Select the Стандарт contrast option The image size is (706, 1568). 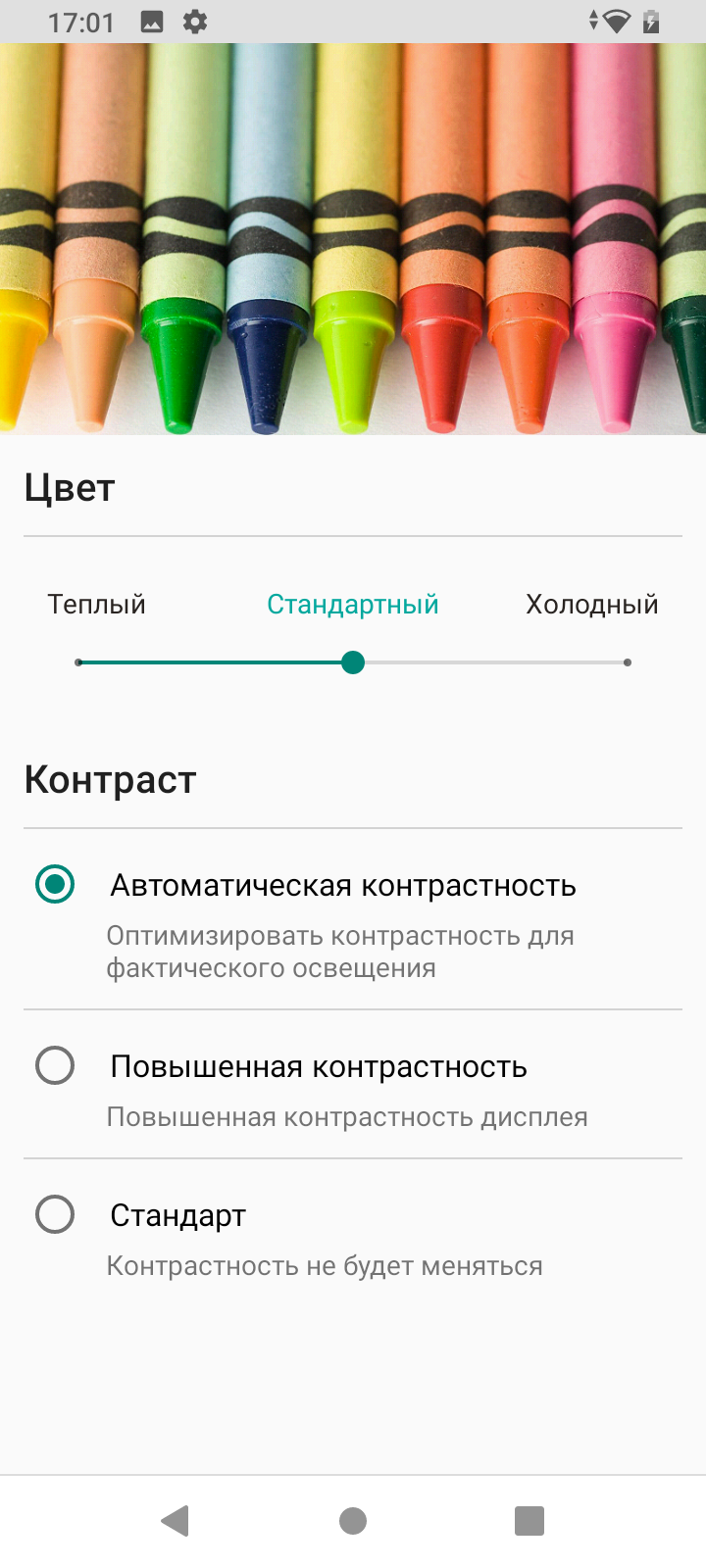click(55, 1214)
